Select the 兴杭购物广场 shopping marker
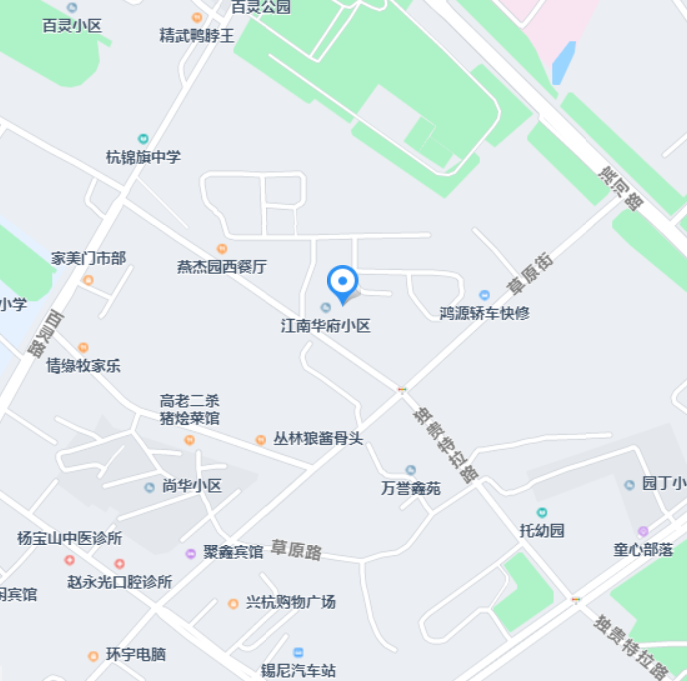 coord(233,603)
